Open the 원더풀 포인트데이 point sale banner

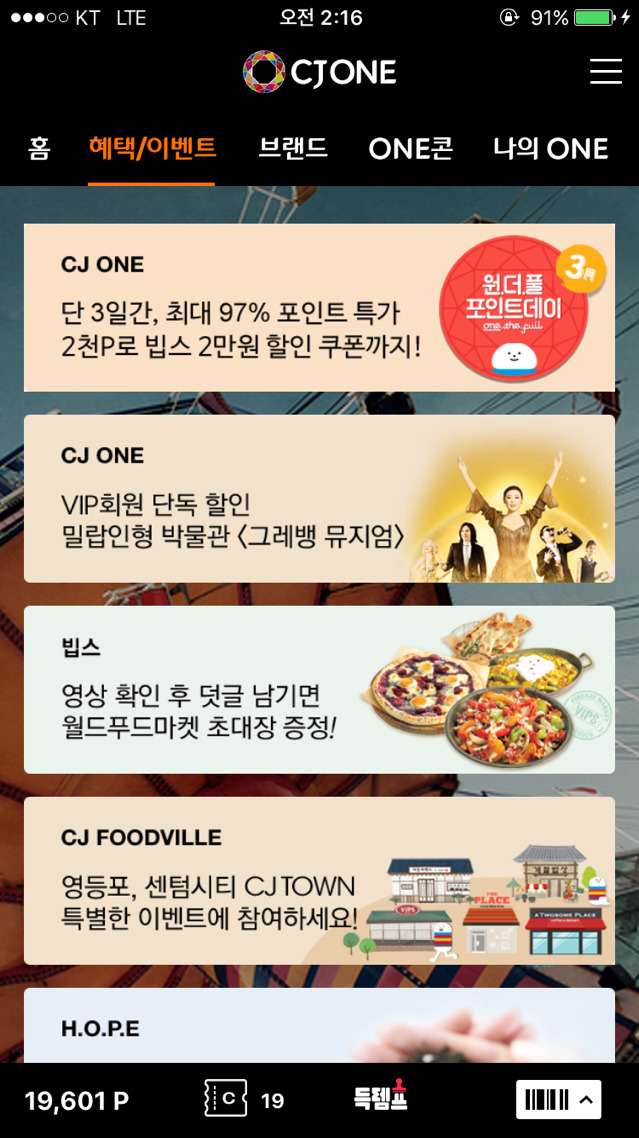point(319,307)
